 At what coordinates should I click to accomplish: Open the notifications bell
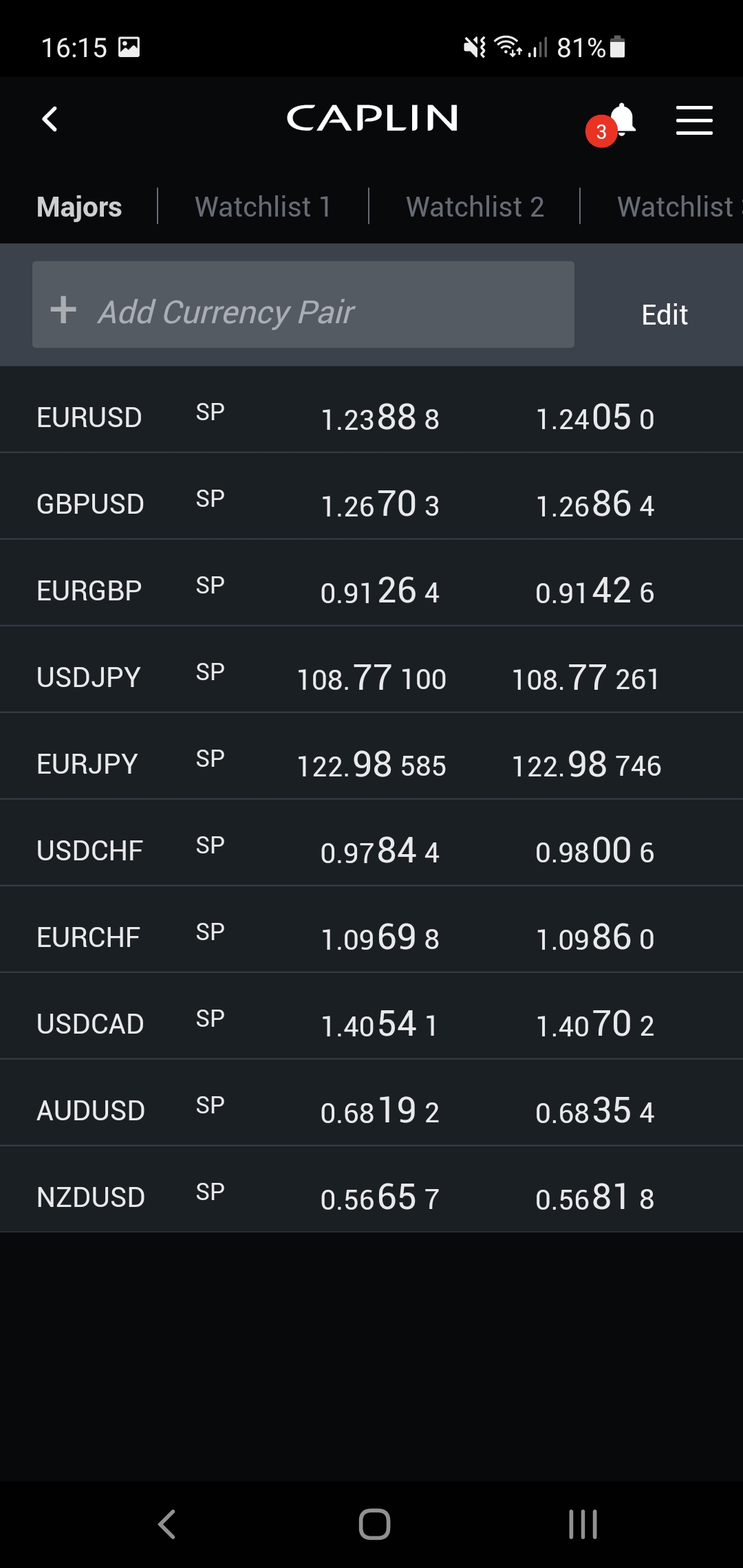(621, 120)
